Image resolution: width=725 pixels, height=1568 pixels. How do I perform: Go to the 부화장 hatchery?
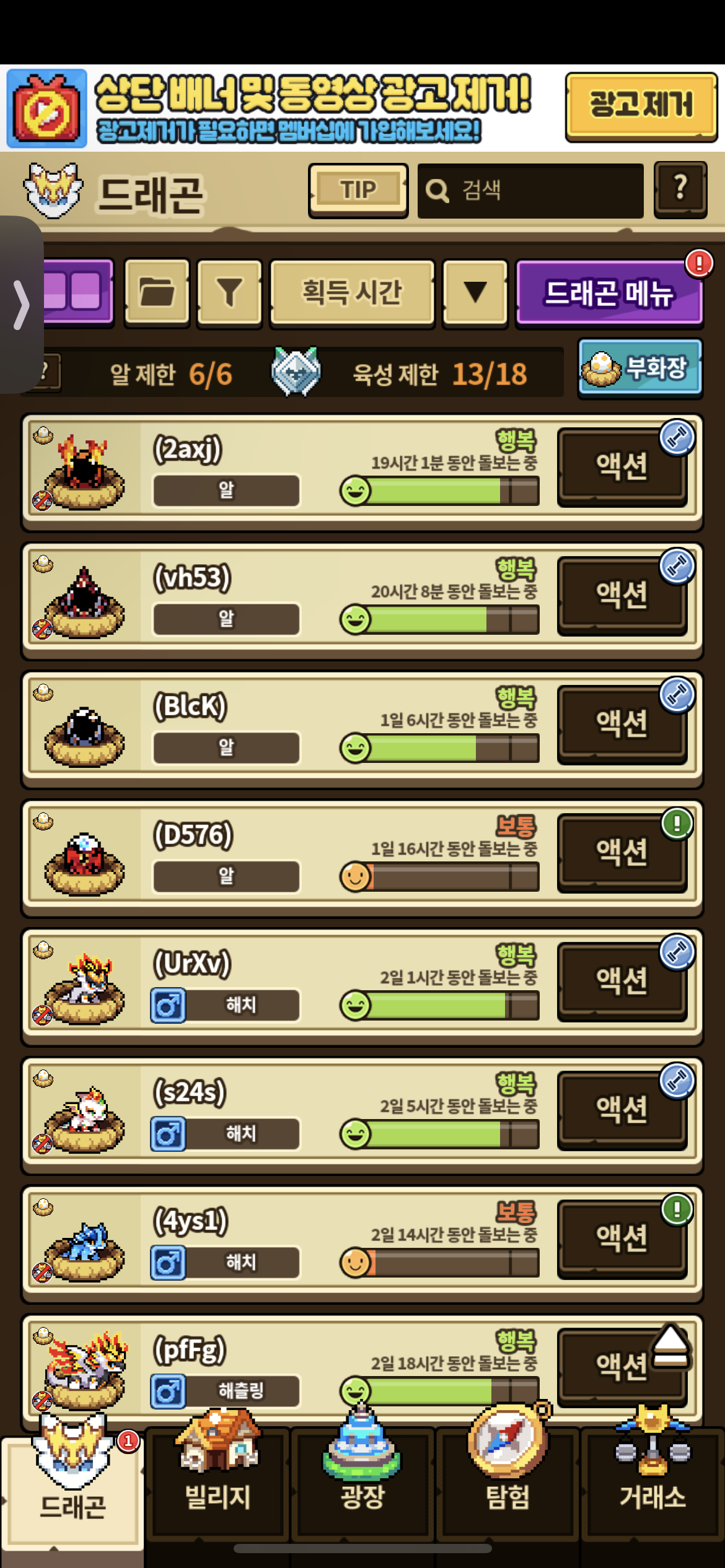[x=640, y=368]
